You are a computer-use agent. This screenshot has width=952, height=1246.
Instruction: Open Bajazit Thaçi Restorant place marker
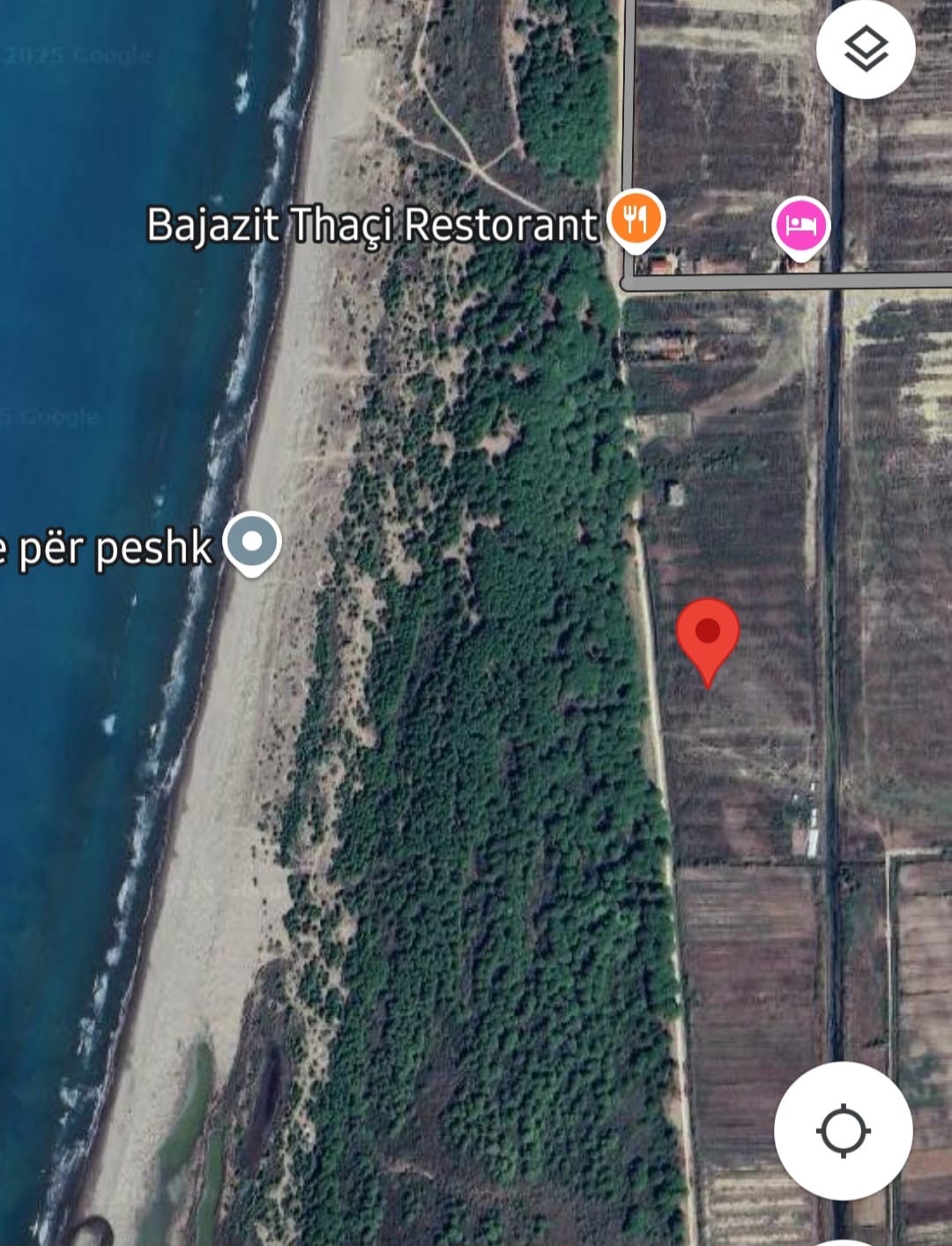click(x=636, y=218)
